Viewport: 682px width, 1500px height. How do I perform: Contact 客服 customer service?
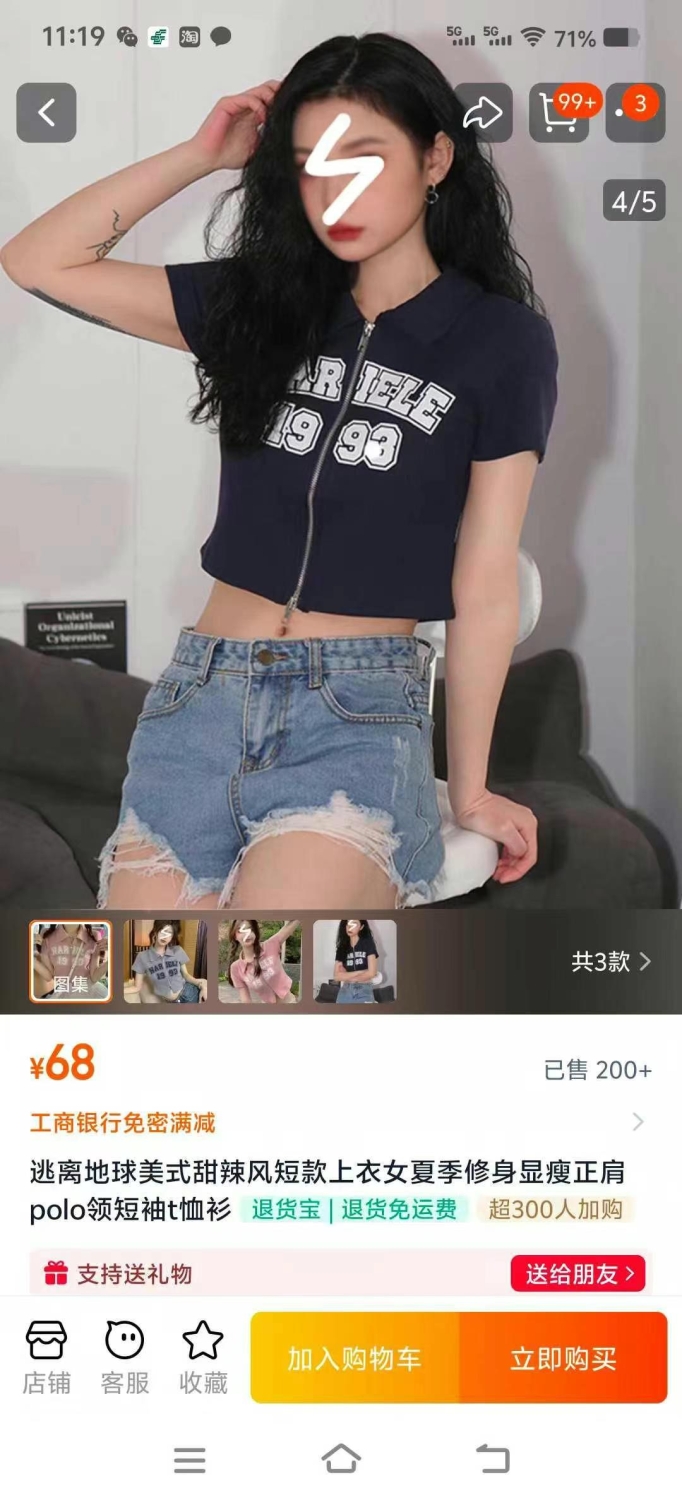tap(125, 1358)
